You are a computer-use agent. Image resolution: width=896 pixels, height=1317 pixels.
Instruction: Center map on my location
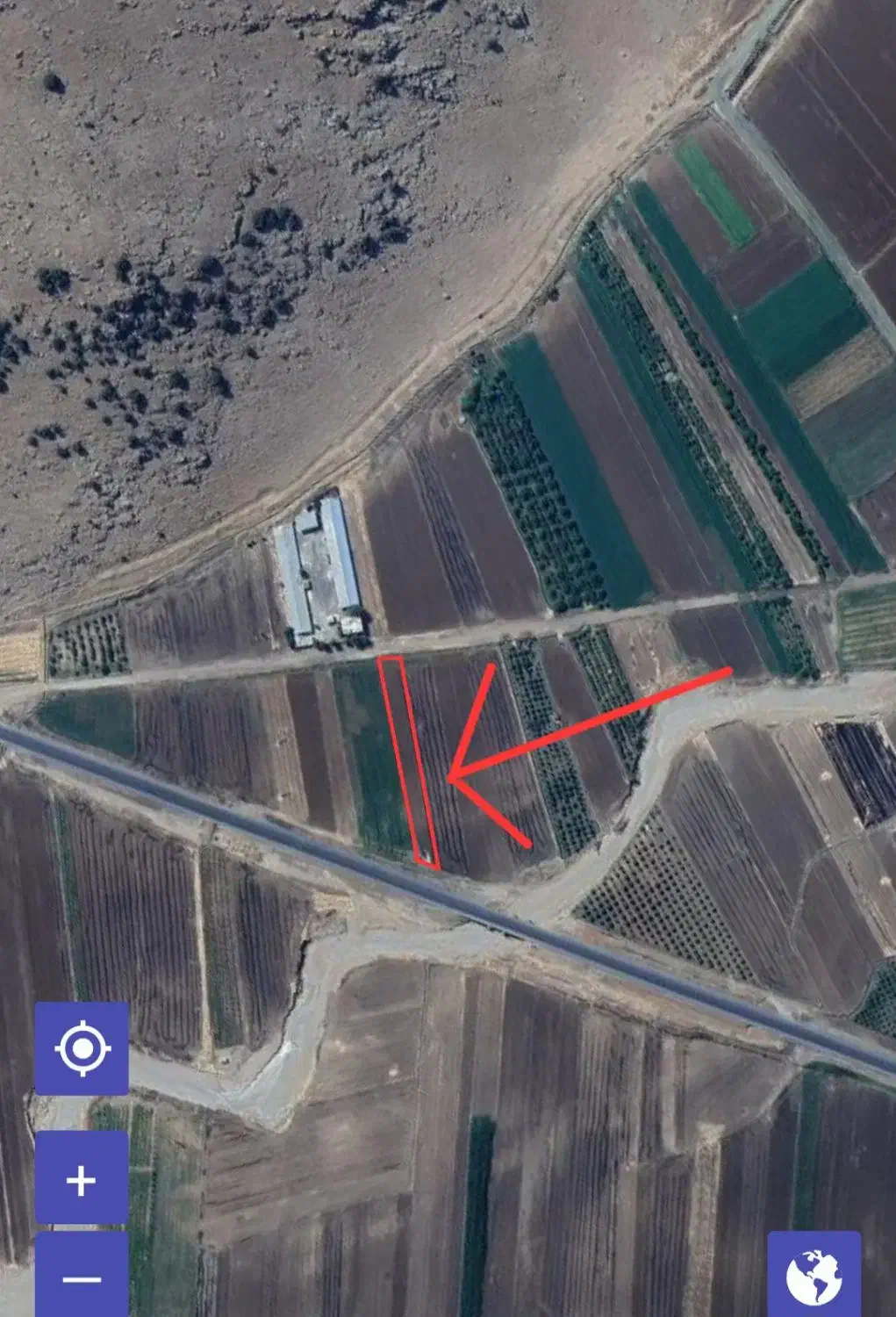(x=82, y=1048)
